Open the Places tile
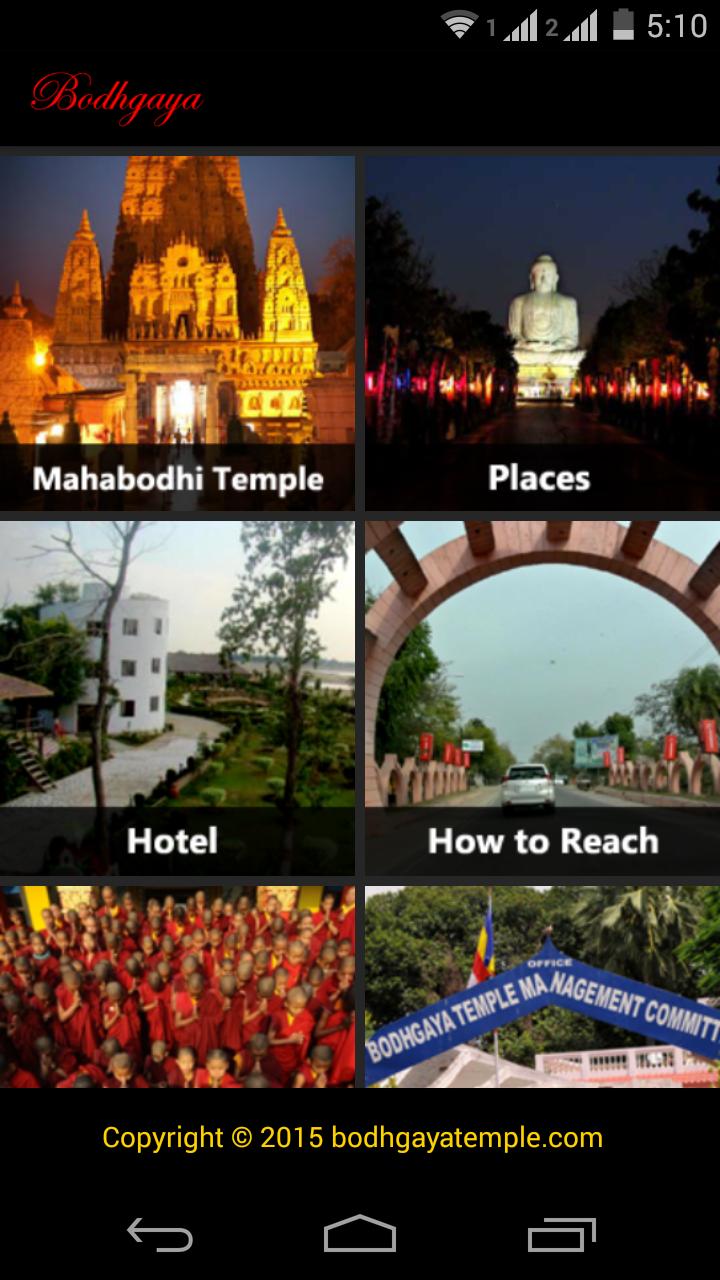The image size is (720, 1280). (541, 333)
